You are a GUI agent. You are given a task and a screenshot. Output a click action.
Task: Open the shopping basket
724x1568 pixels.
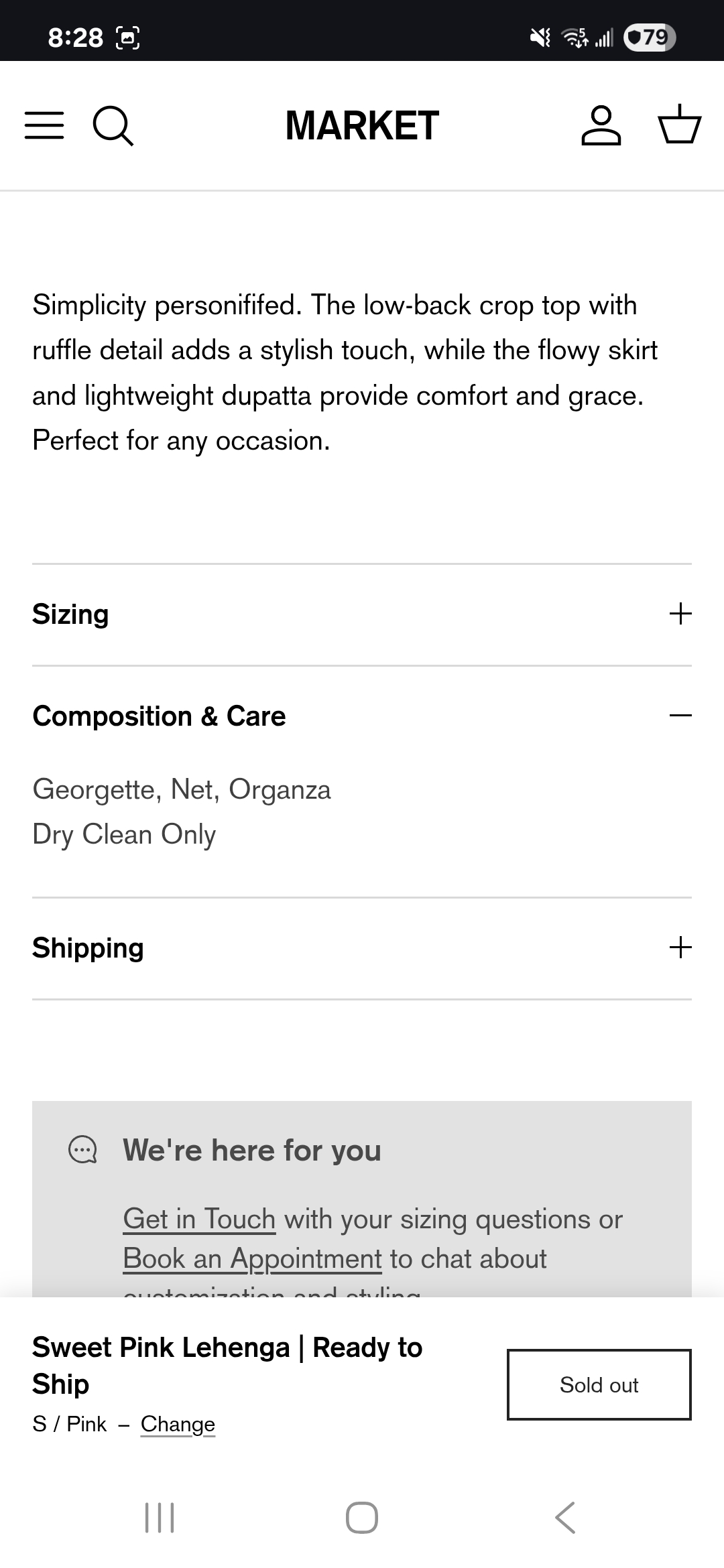679,124
